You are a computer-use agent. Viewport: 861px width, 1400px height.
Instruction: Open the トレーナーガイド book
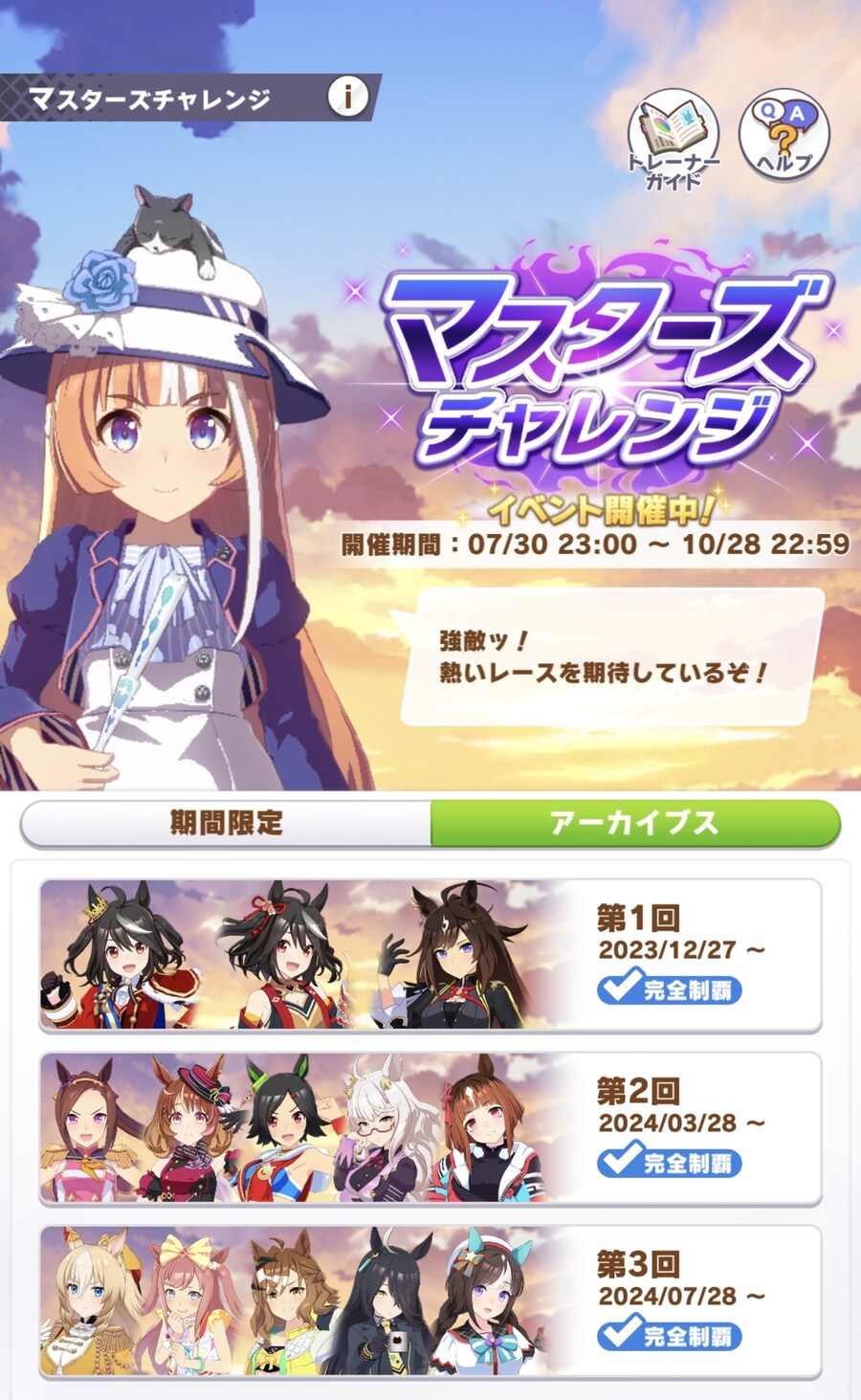click(673, 139)
